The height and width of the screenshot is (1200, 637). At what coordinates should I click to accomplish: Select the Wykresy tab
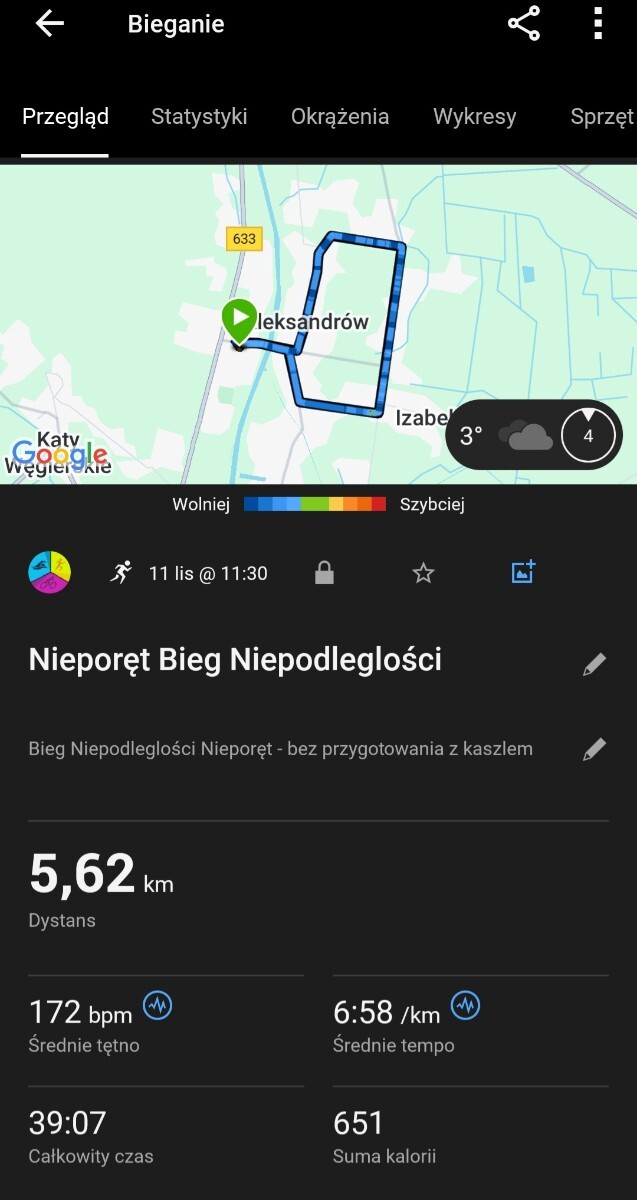(x=475, y=116)
